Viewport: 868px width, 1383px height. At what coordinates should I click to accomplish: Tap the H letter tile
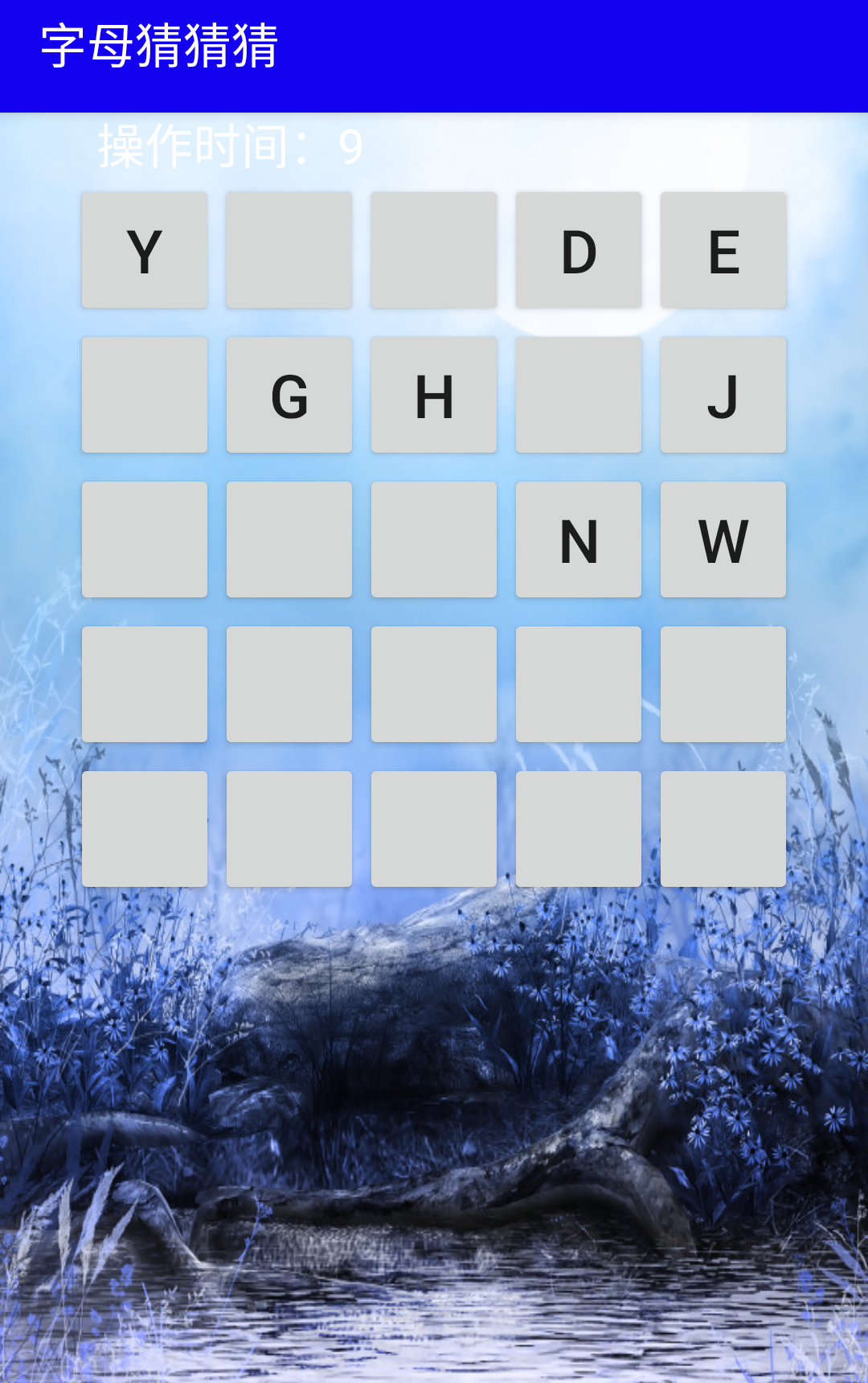tap(434, 395)
